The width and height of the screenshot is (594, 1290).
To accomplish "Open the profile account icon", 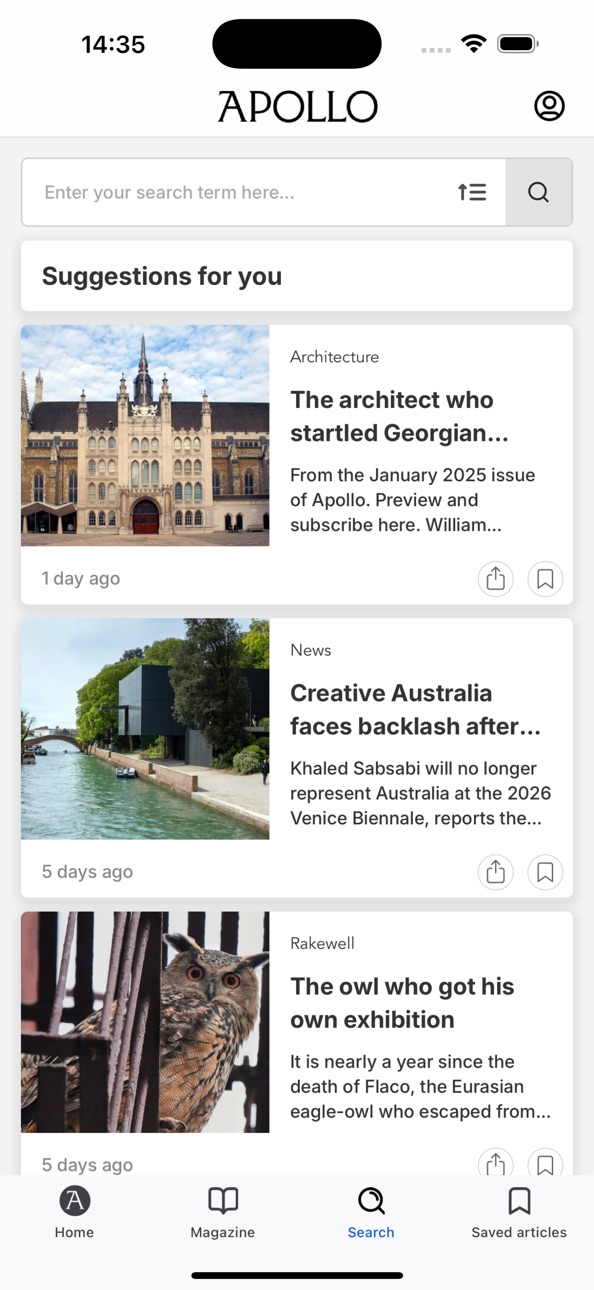I will 549,106.
